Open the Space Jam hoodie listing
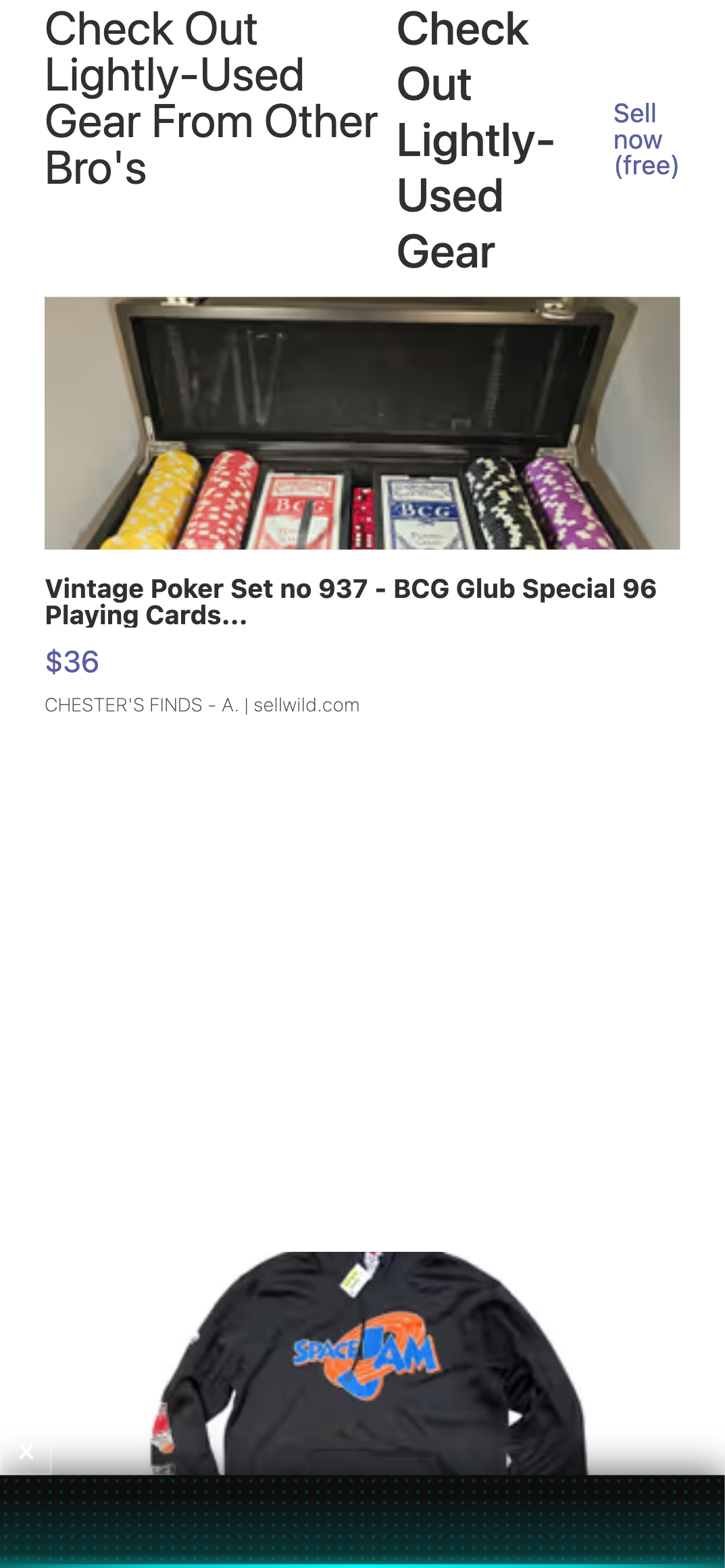Screen dimensions: 725x1568 pos(368,1363)
